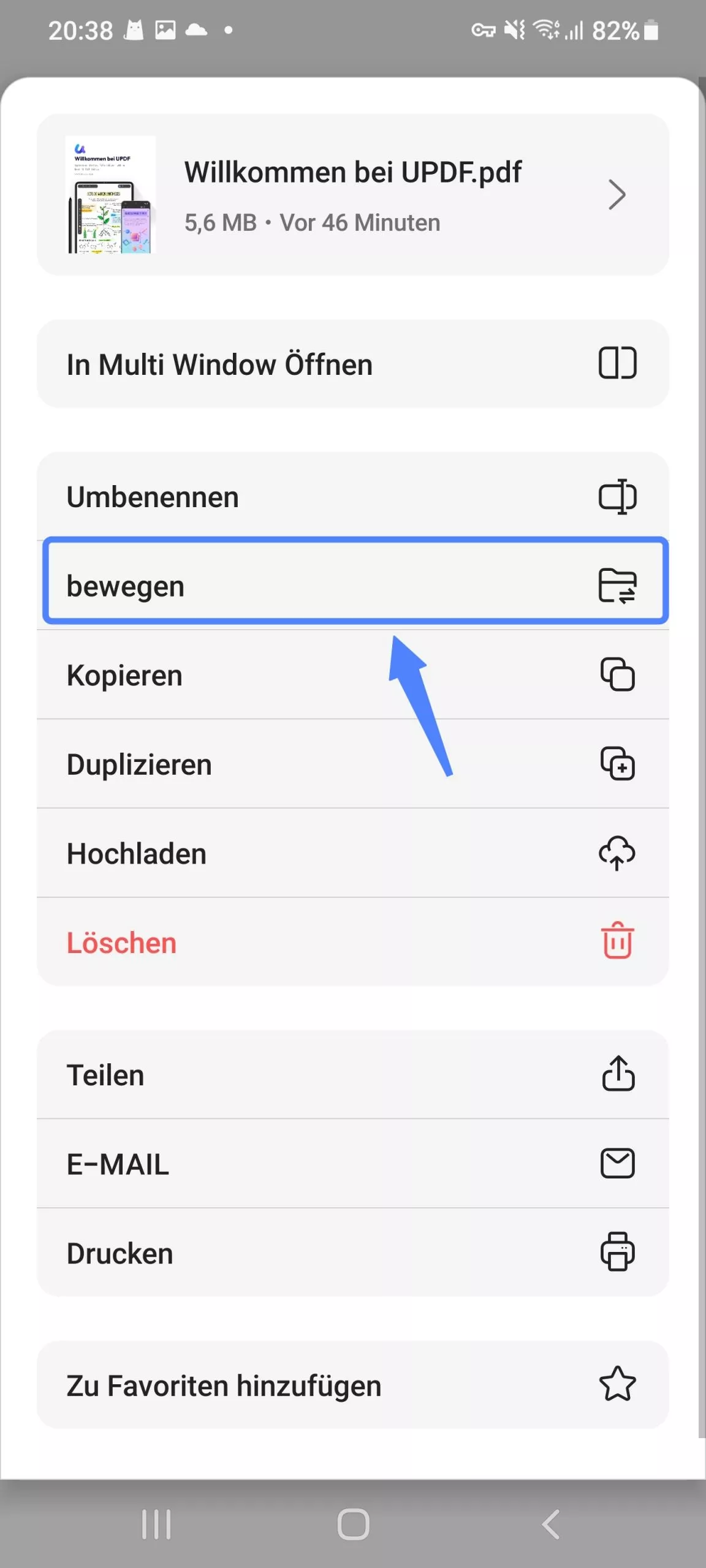
Task: Click the E-MAIL envelope icon
Action: tap(617, 1163)
